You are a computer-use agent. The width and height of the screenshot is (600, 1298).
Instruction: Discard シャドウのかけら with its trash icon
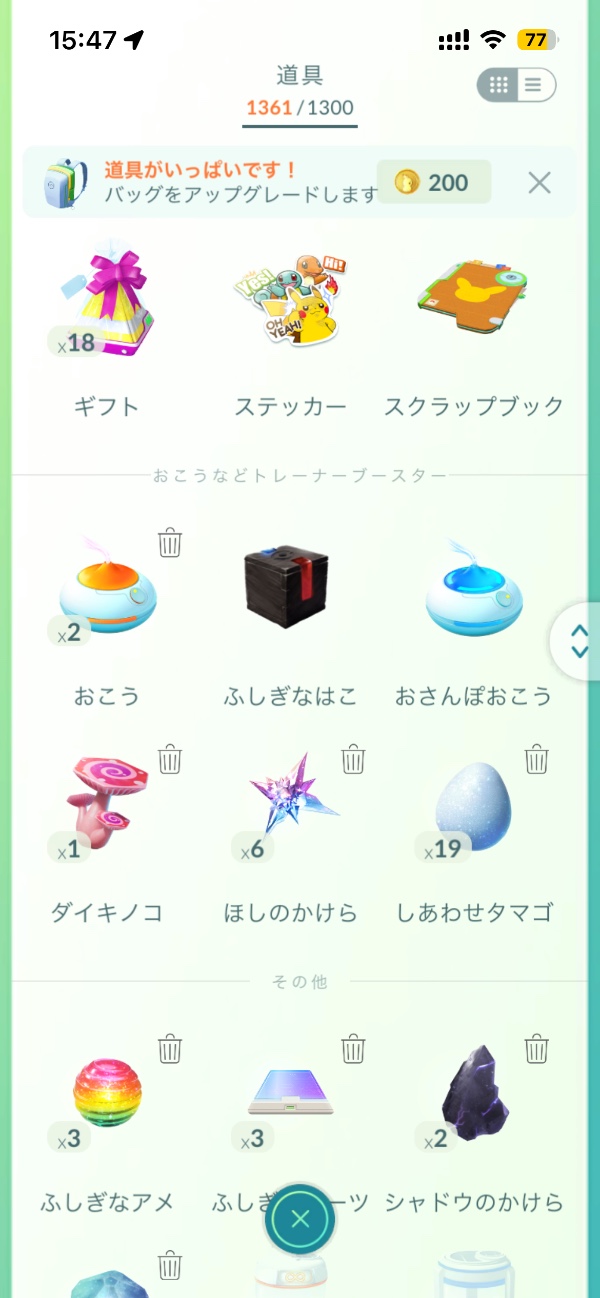tap(537, 1049)
